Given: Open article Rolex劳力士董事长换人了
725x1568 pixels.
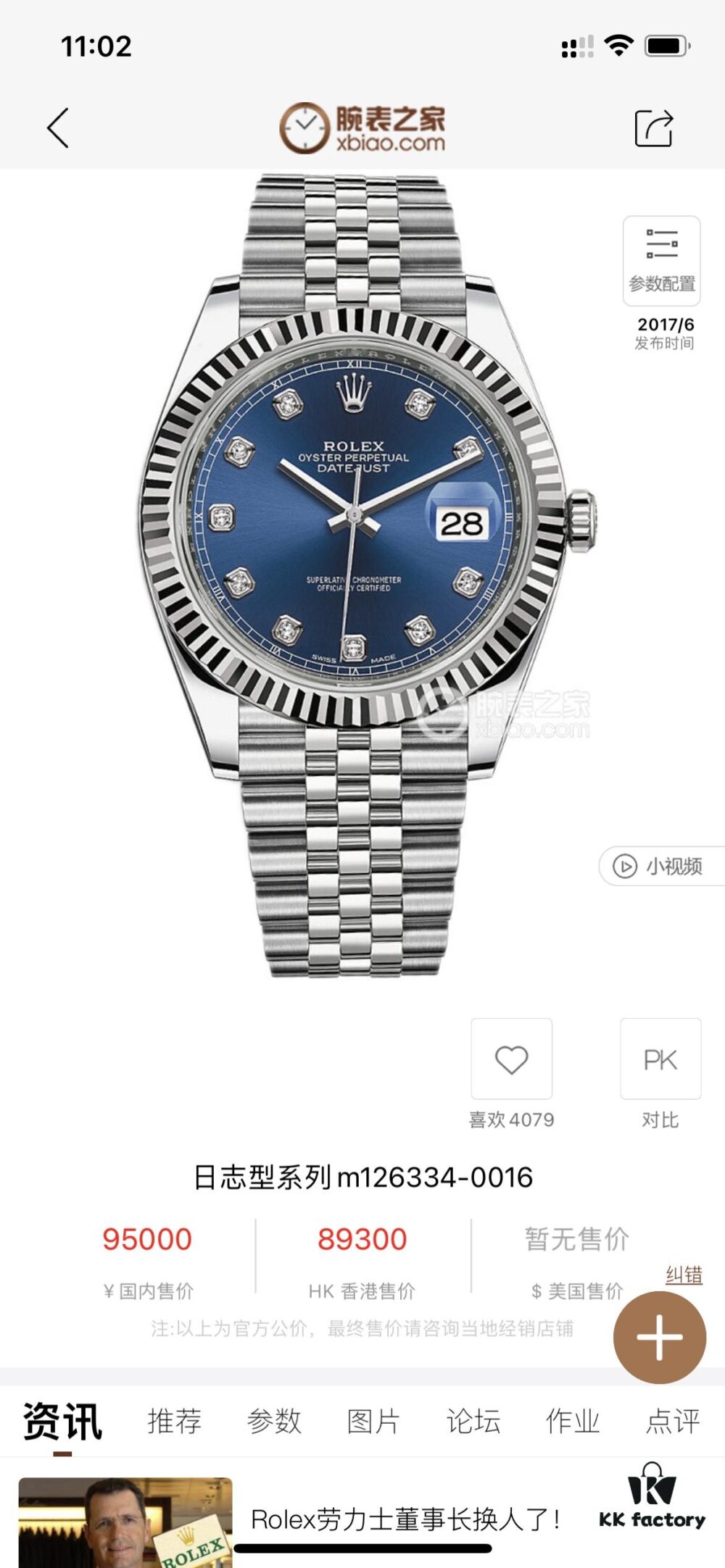Looking at the screenshot, I should [x=405, y=1519].
